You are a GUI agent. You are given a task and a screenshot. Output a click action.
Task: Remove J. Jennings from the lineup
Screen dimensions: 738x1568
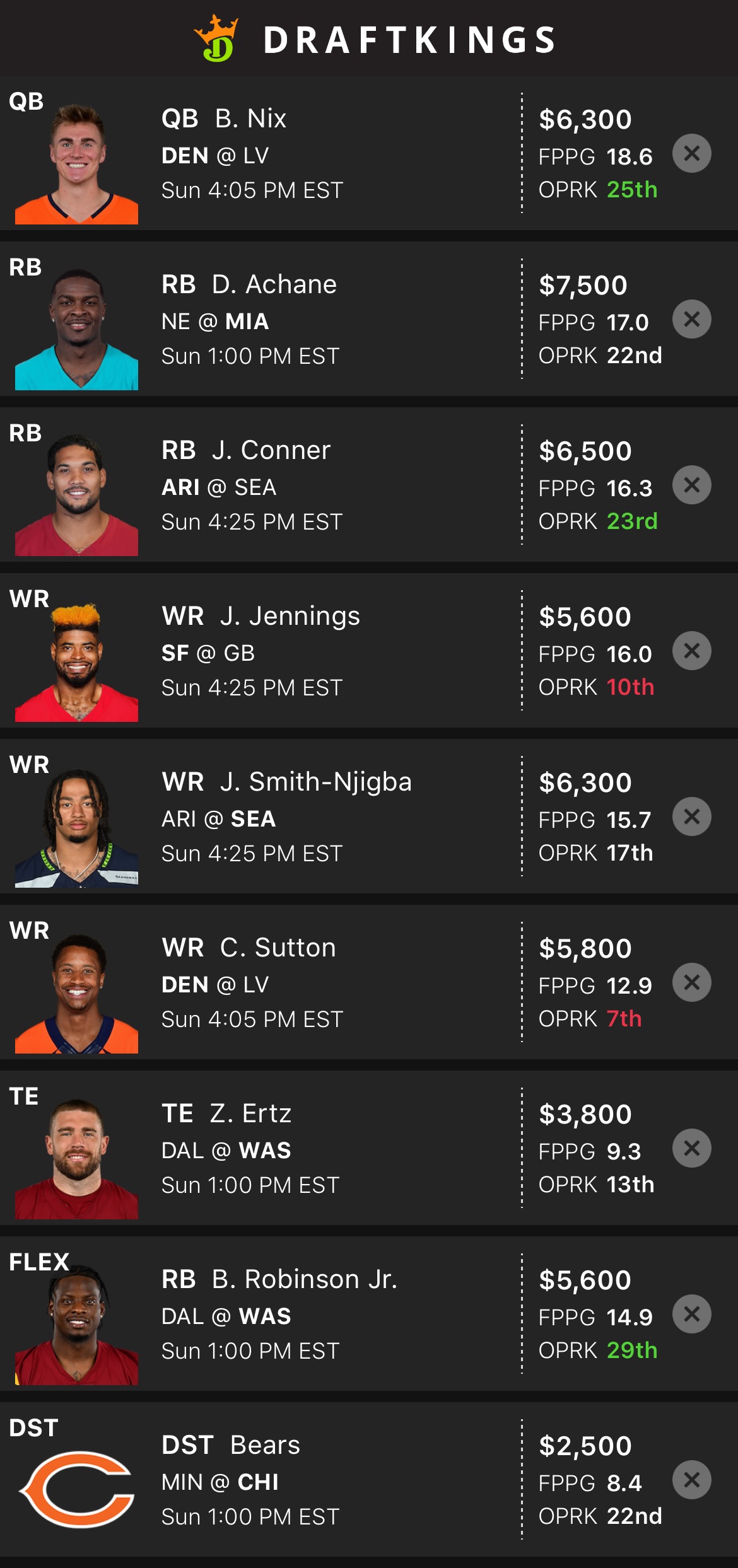691,651
